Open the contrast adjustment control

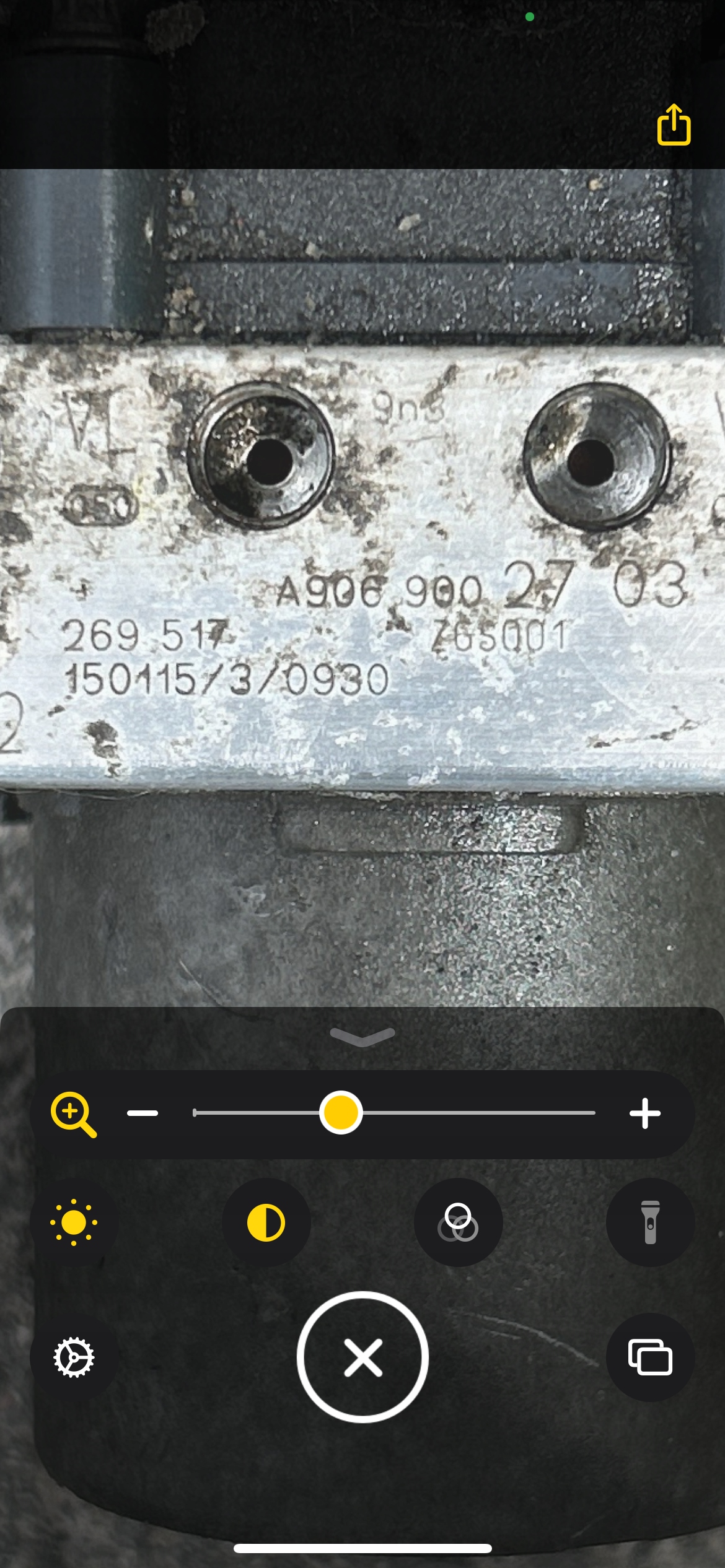pos(266,1222)
